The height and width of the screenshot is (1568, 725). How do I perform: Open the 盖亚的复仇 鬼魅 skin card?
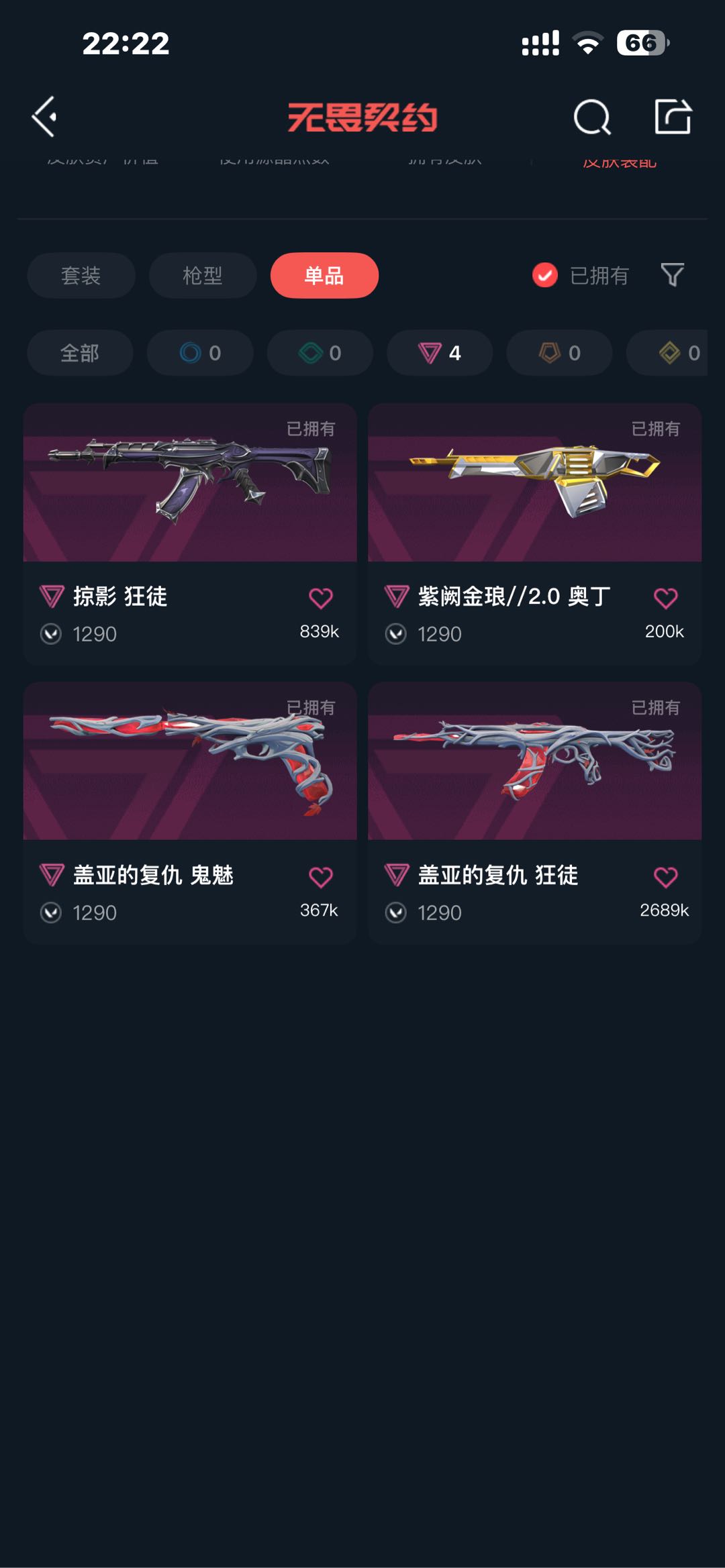[x=190, y=762]
